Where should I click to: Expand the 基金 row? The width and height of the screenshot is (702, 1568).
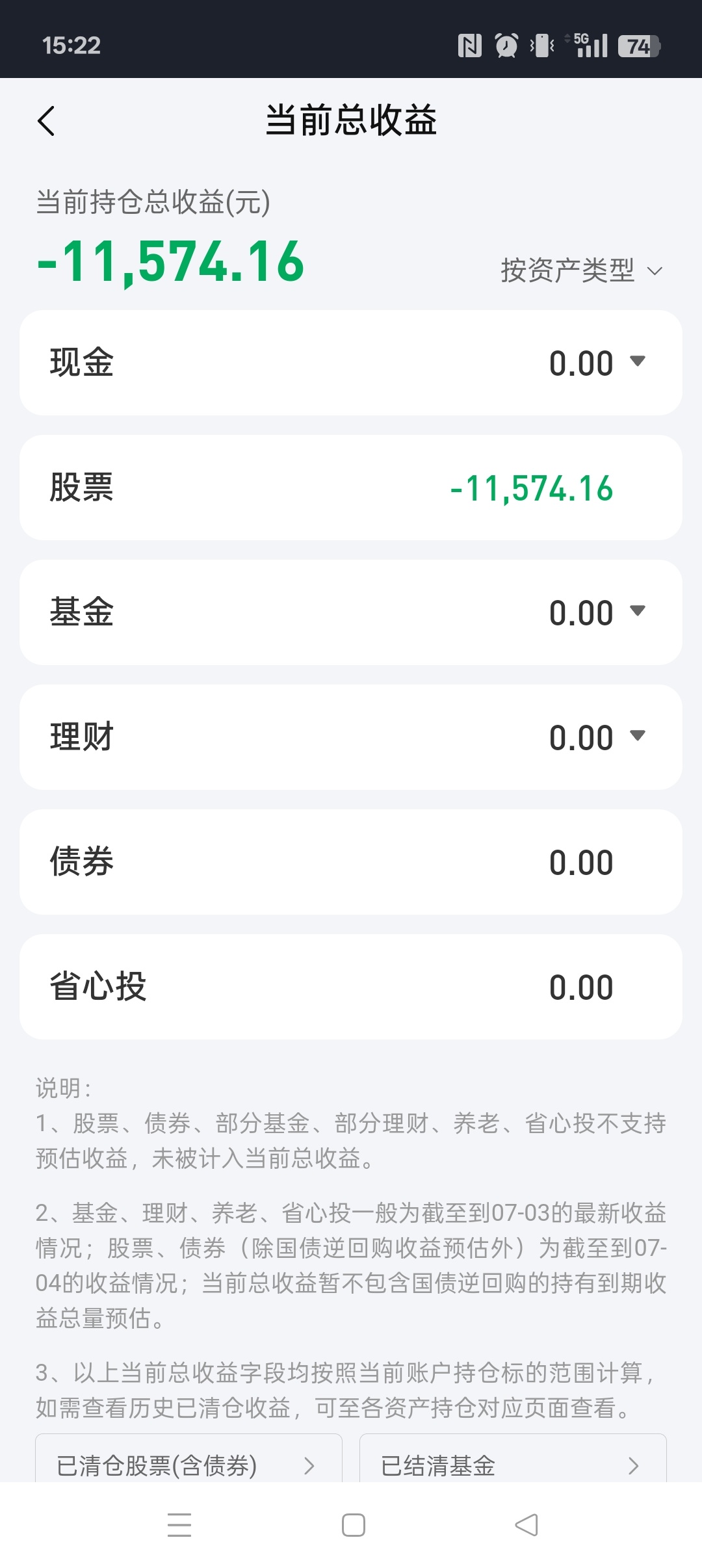click(638, 611)
